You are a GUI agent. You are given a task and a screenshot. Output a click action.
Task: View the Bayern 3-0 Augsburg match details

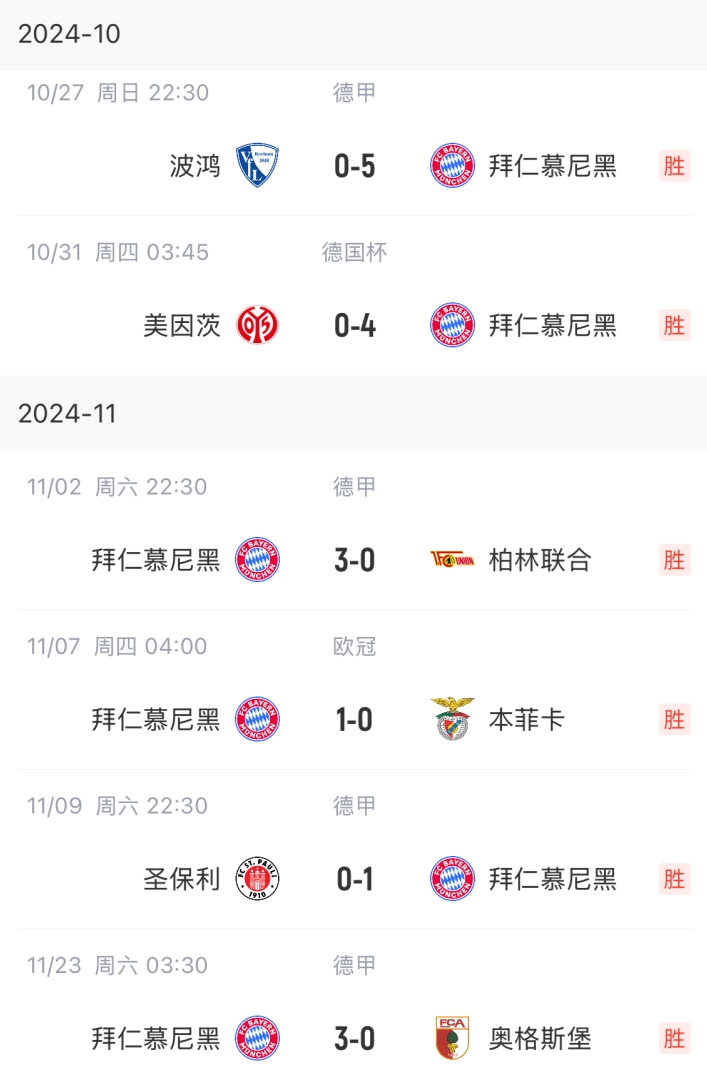click(x=354, y=1039)
